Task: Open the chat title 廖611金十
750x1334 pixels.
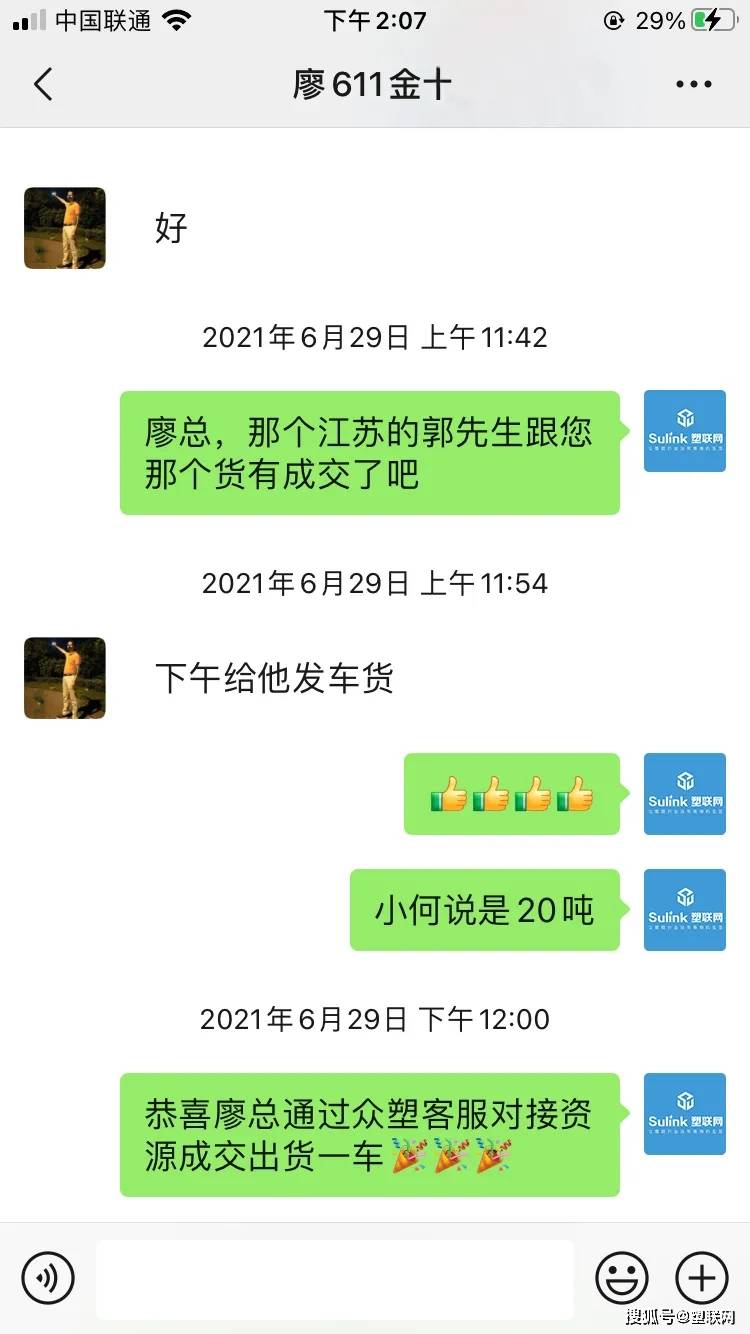Action: 375,84
